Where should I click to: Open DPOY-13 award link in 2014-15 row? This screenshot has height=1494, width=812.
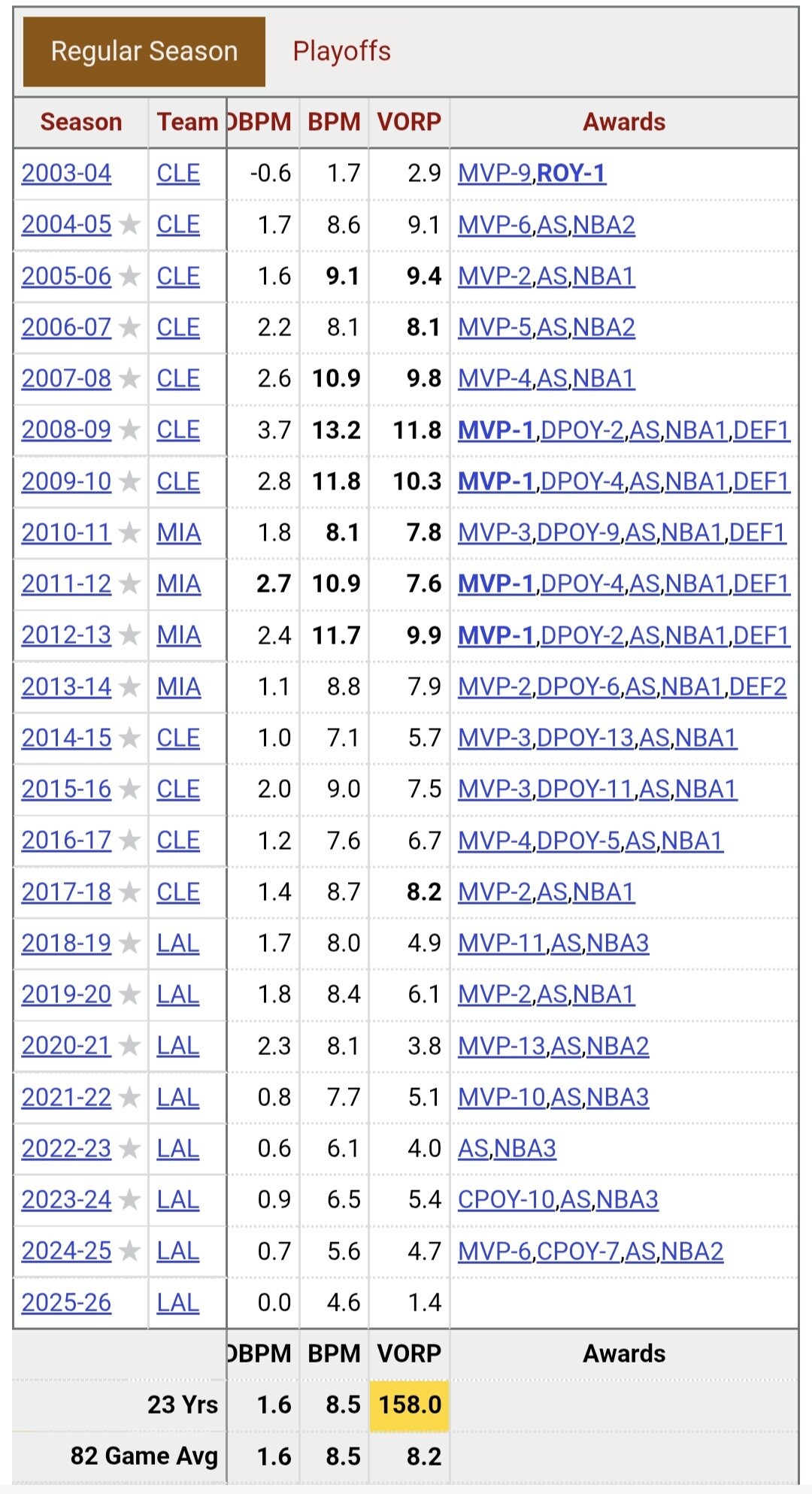click(x=585, y=738)
